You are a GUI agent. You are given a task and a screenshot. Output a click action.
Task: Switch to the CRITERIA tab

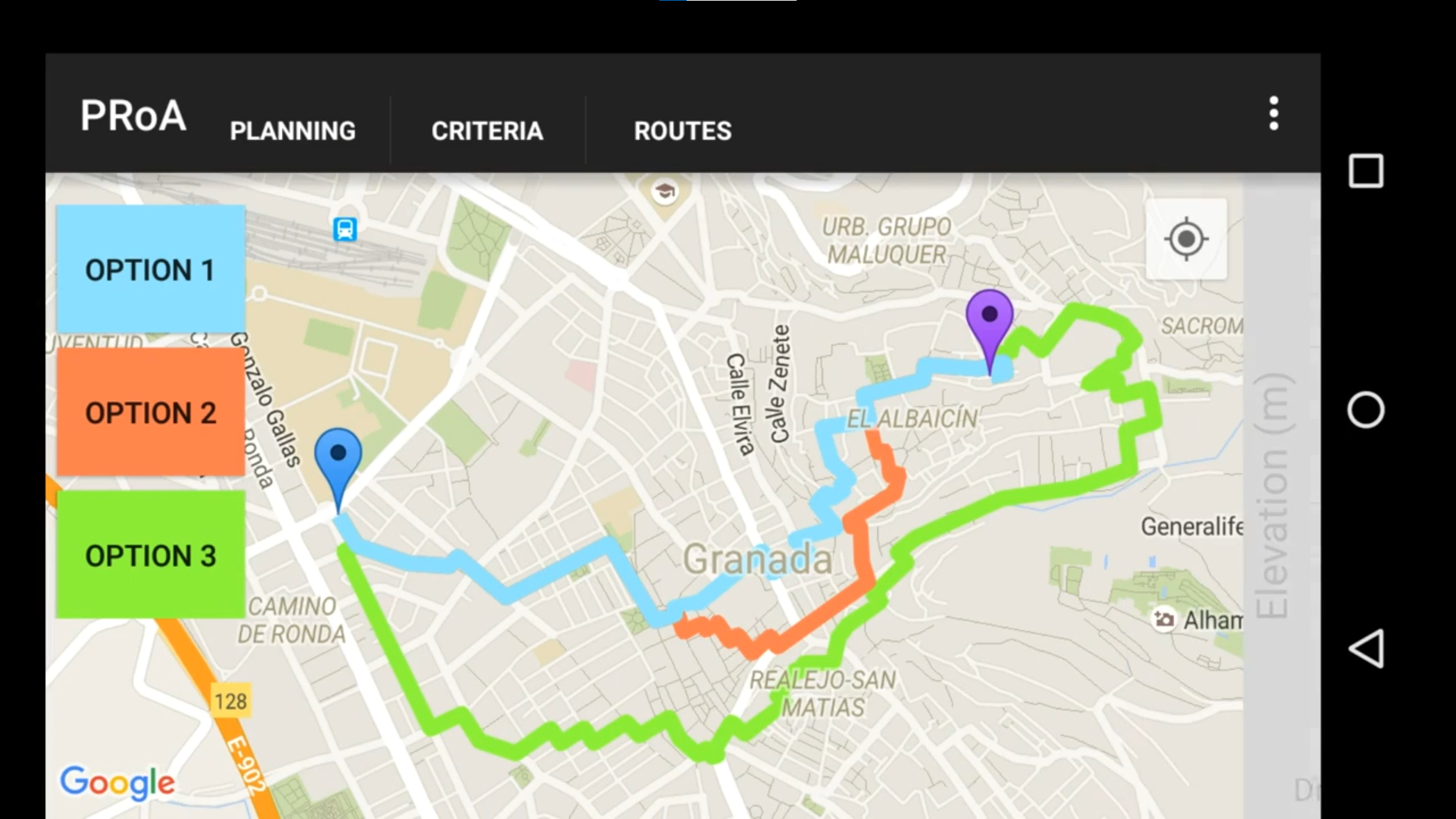coord(487,130)
